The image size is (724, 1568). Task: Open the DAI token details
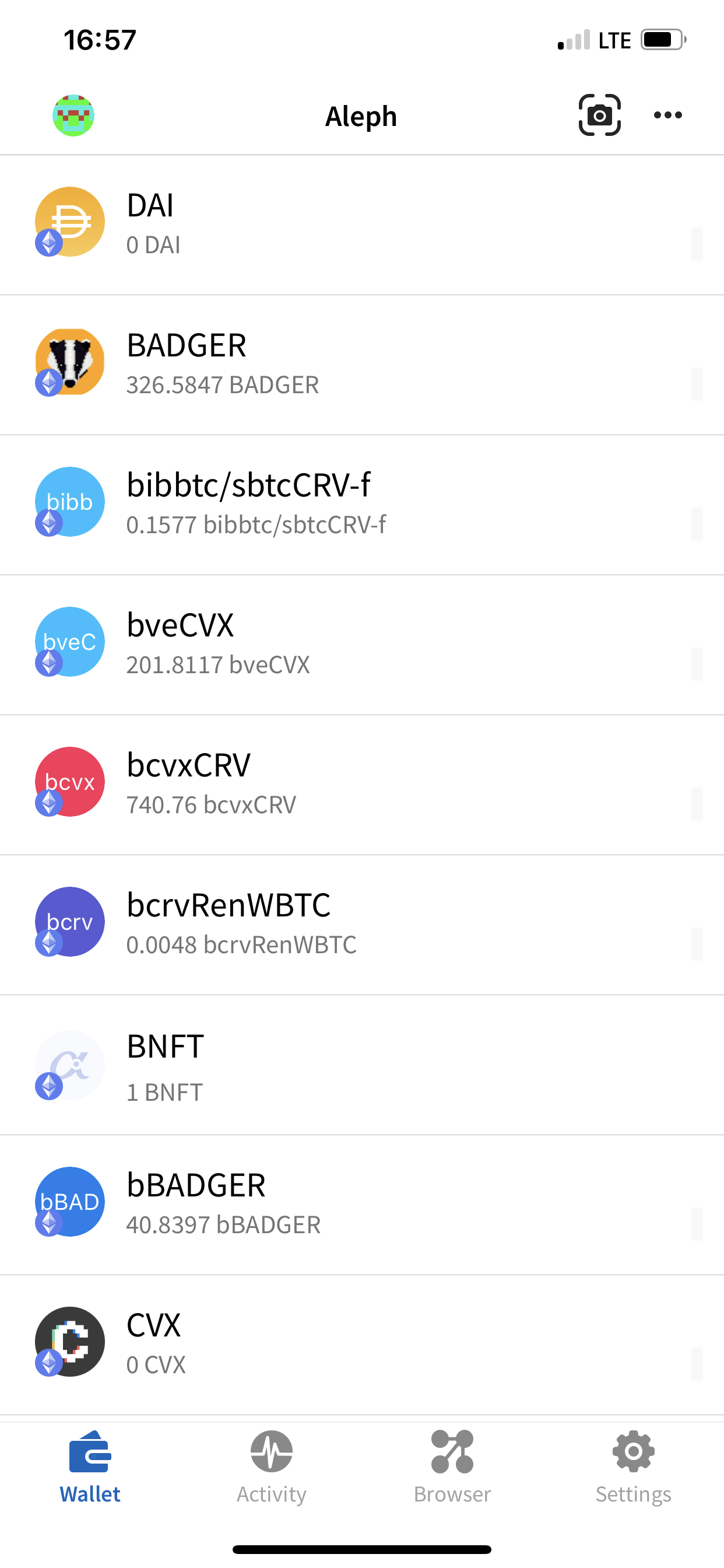pos(361,225)
